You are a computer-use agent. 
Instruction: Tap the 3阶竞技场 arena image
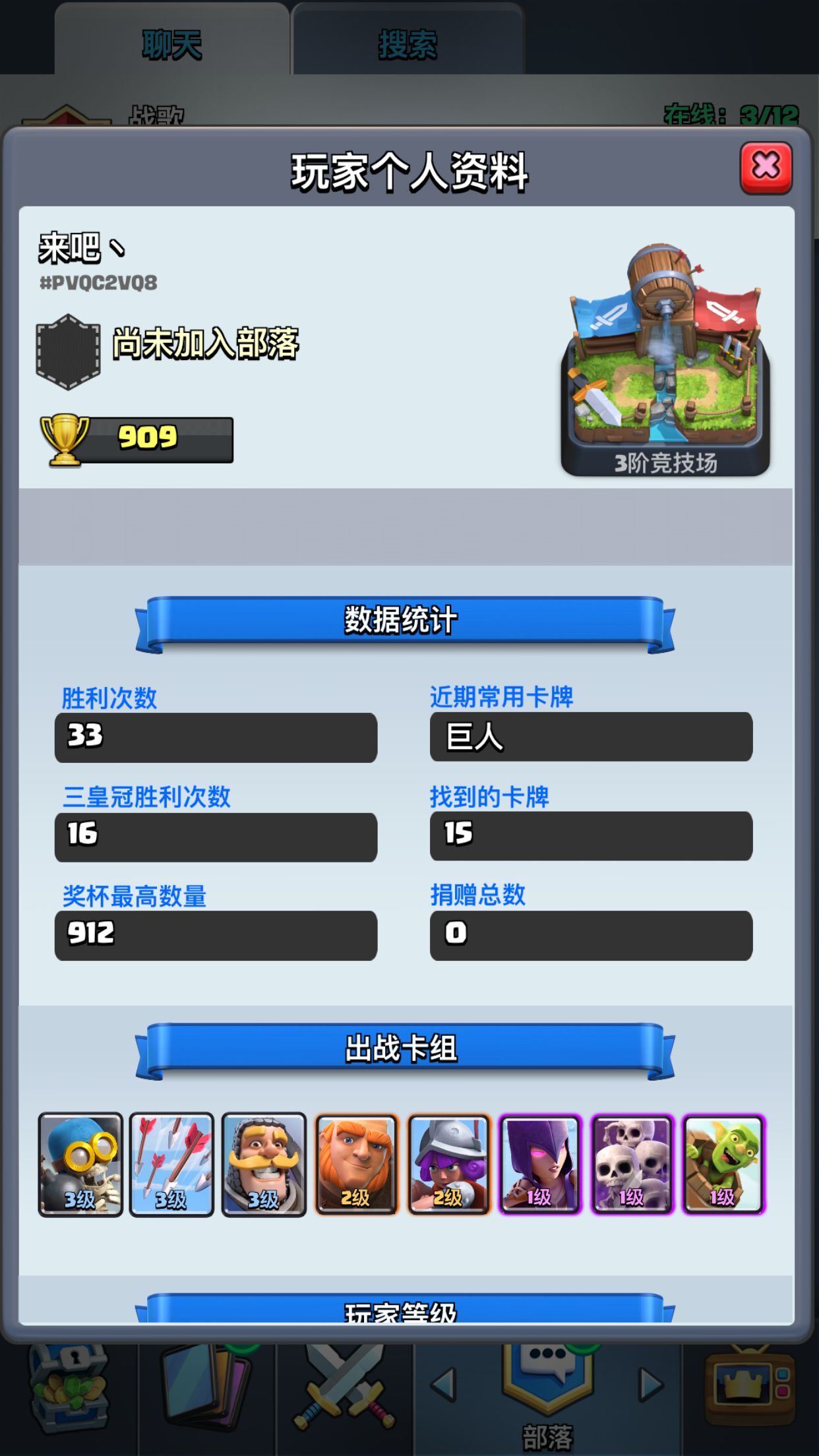[x=665, y=359]
